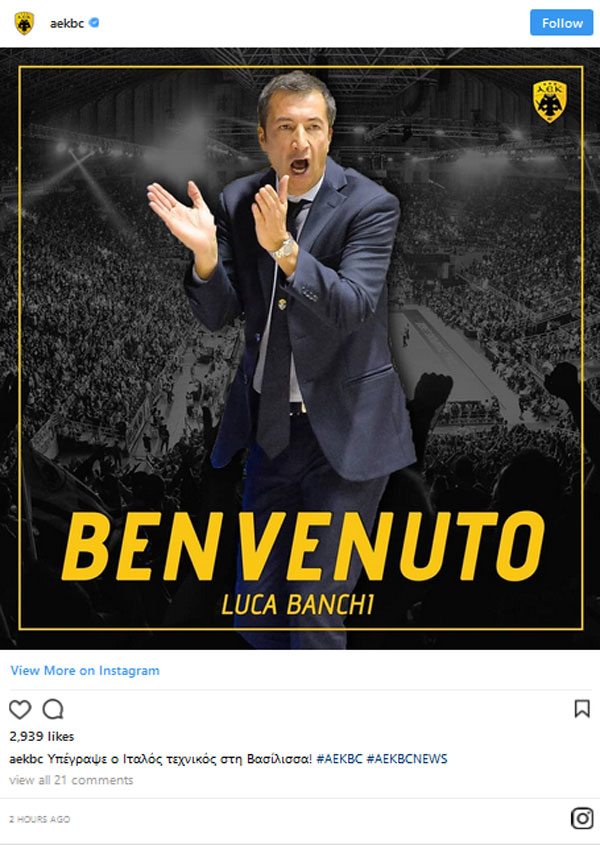Tap the aekbc profile picture
The image size is (600, 845).
click(24, 23)
